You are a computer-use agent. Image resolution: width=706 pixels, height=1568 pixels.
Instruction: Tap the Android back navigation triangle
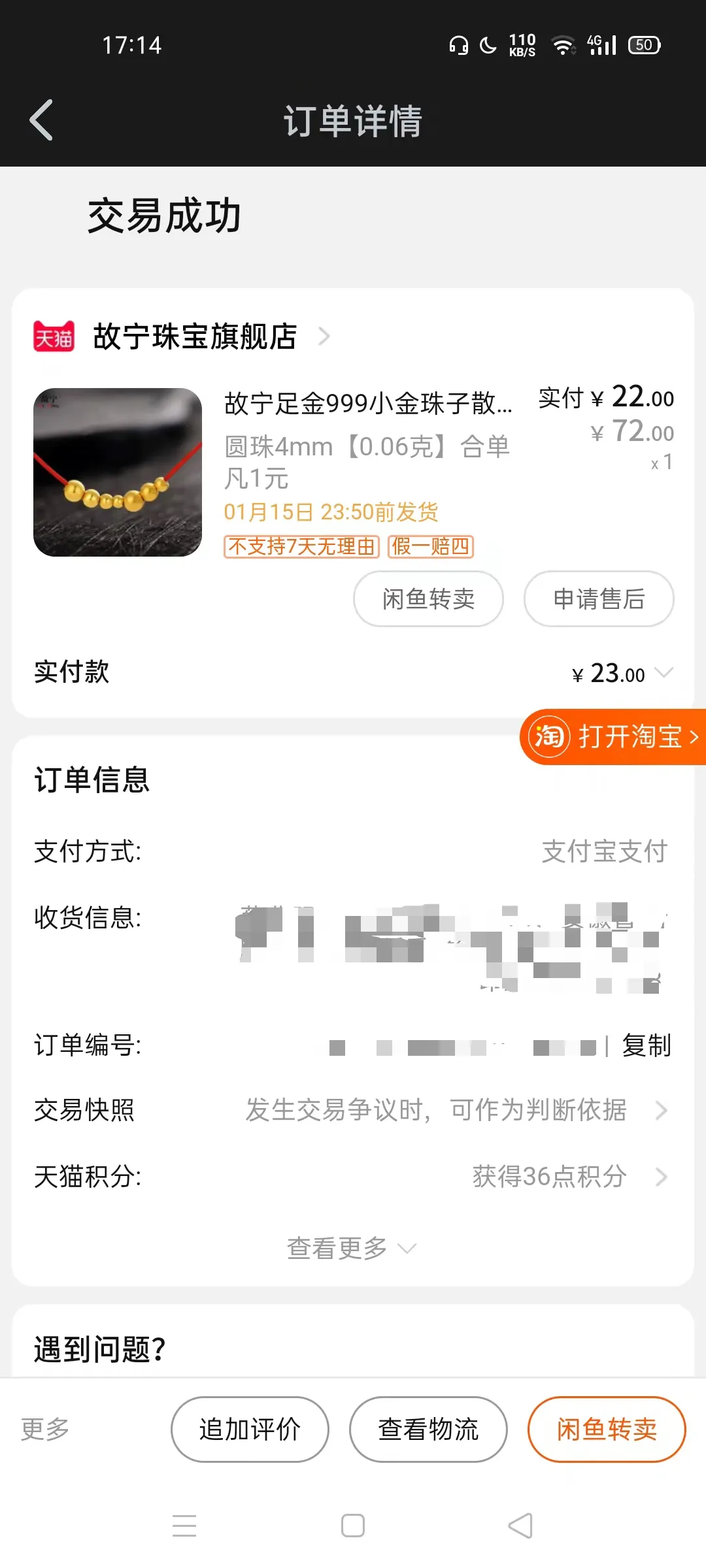520,1525
